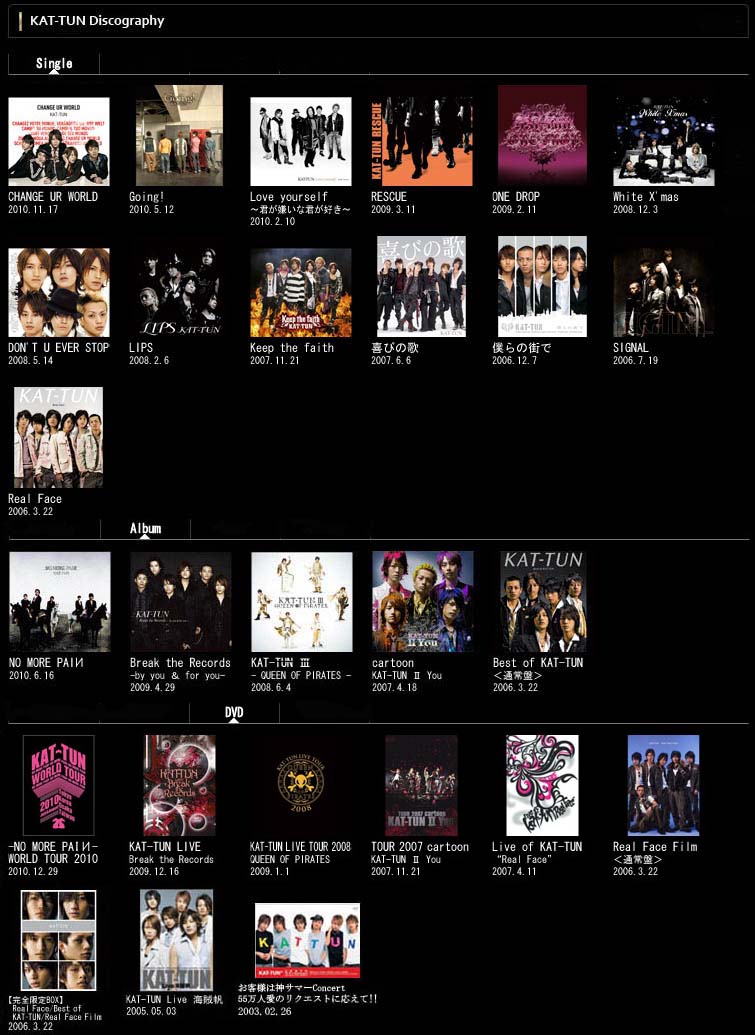Open the Going! single cover

180,135
